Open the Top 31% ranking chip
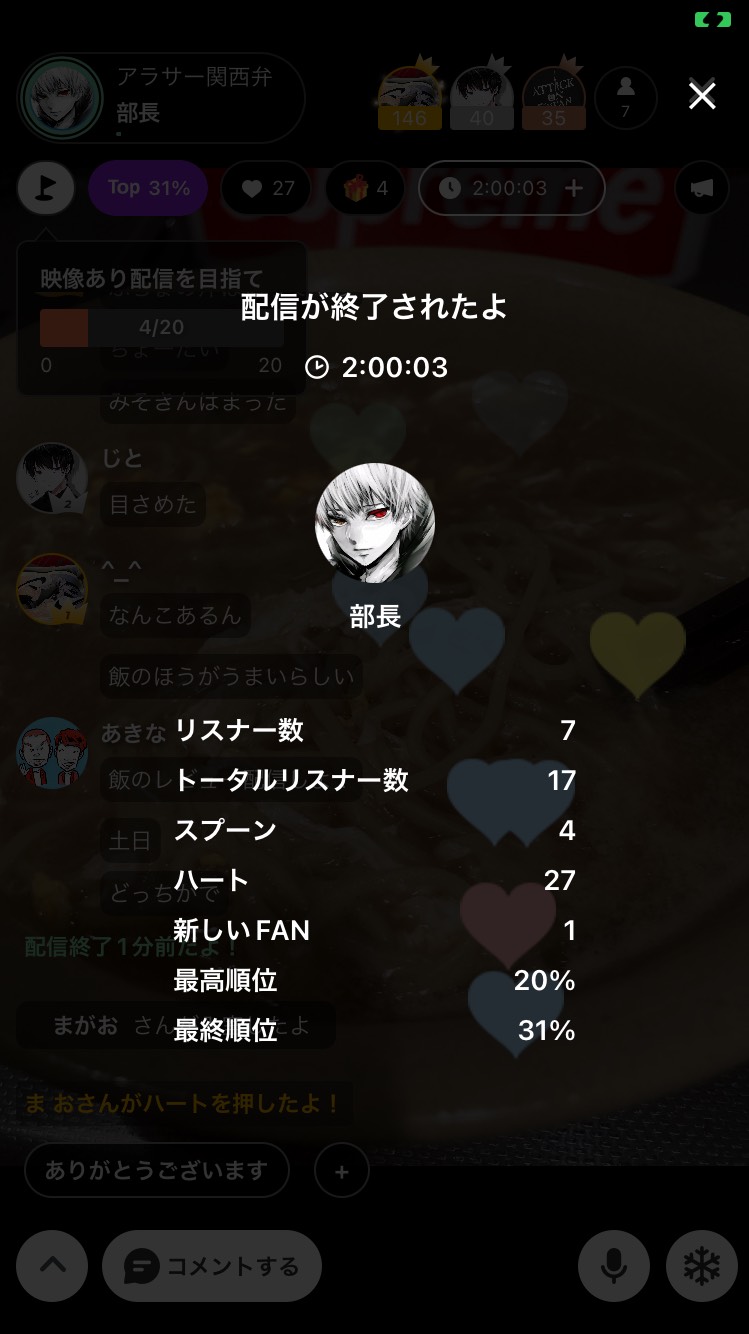The image size is (749, 1334). click(x=148, y=188)
